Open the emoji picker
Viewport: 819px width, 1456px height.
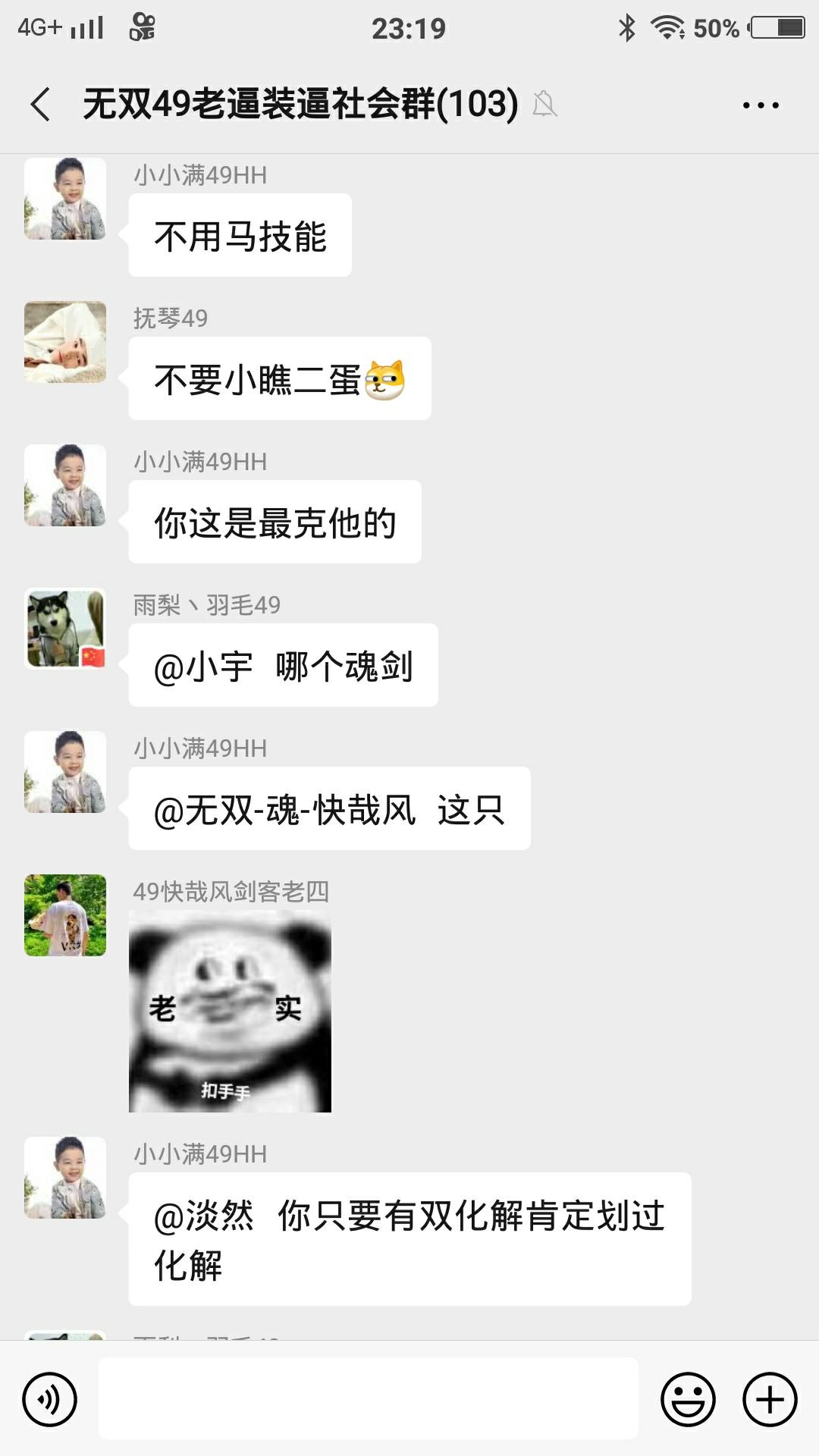(688, 1399)
